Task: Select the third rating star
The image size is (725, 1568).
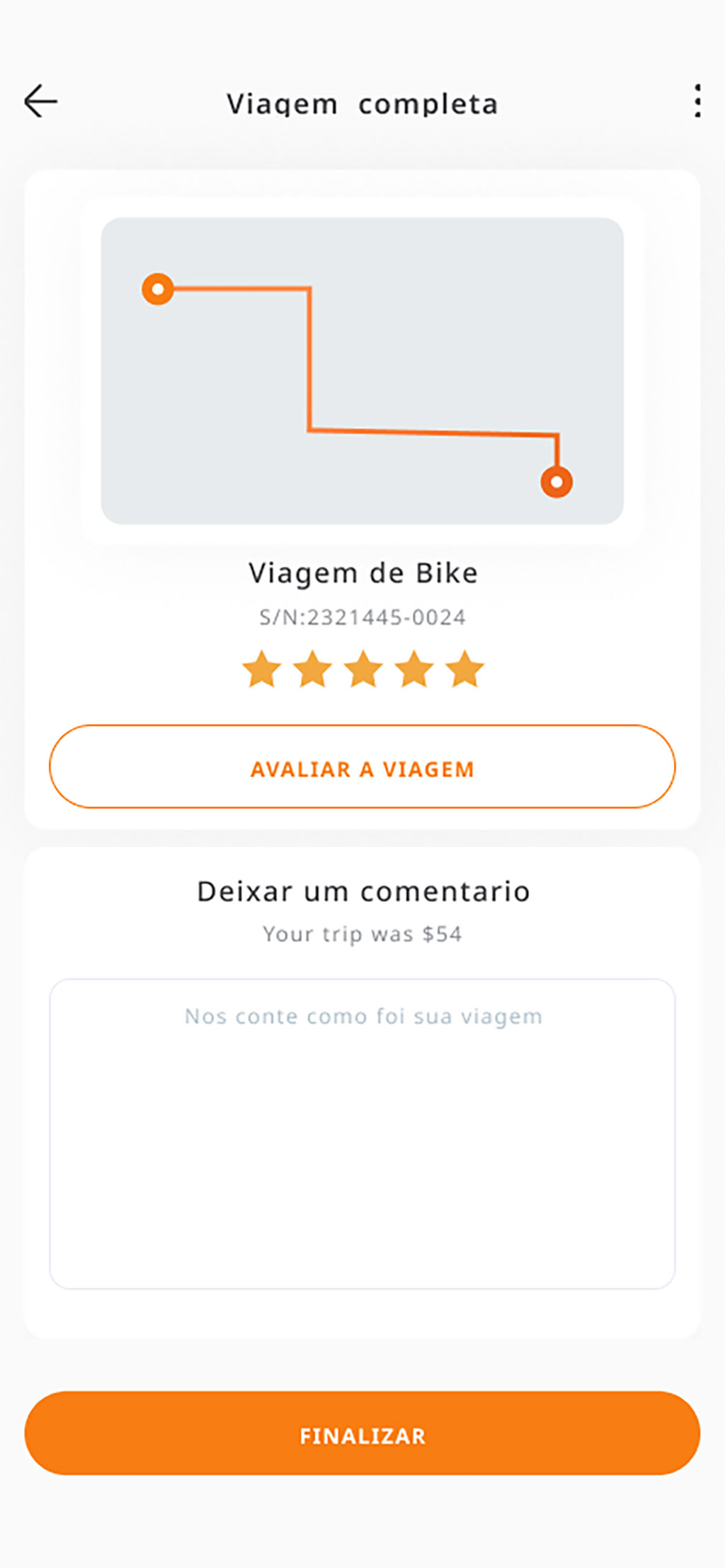Action: pos(363,669)
